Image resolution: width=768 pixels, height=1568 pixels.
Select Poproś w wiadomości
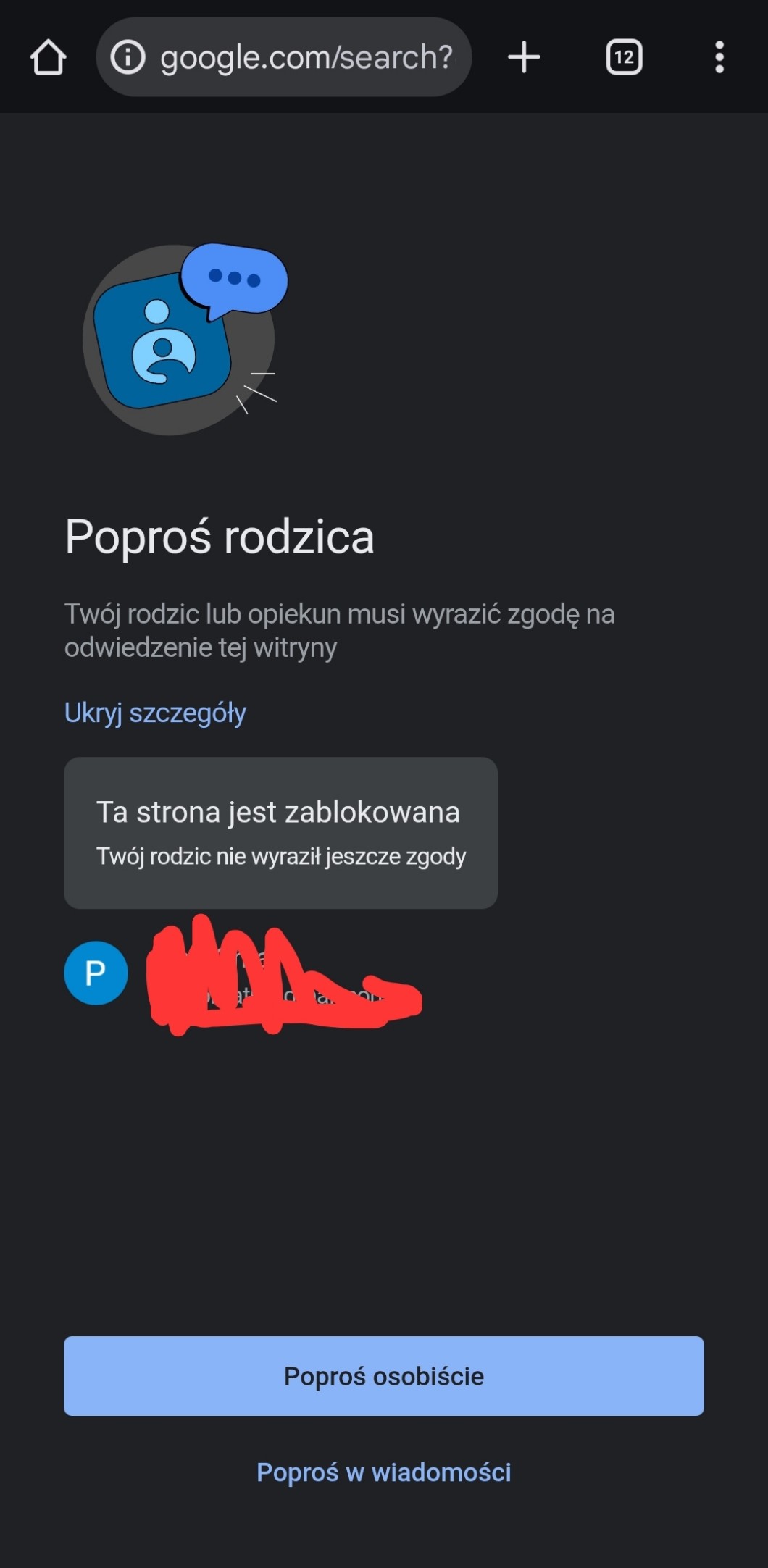tap(383, 1472)
